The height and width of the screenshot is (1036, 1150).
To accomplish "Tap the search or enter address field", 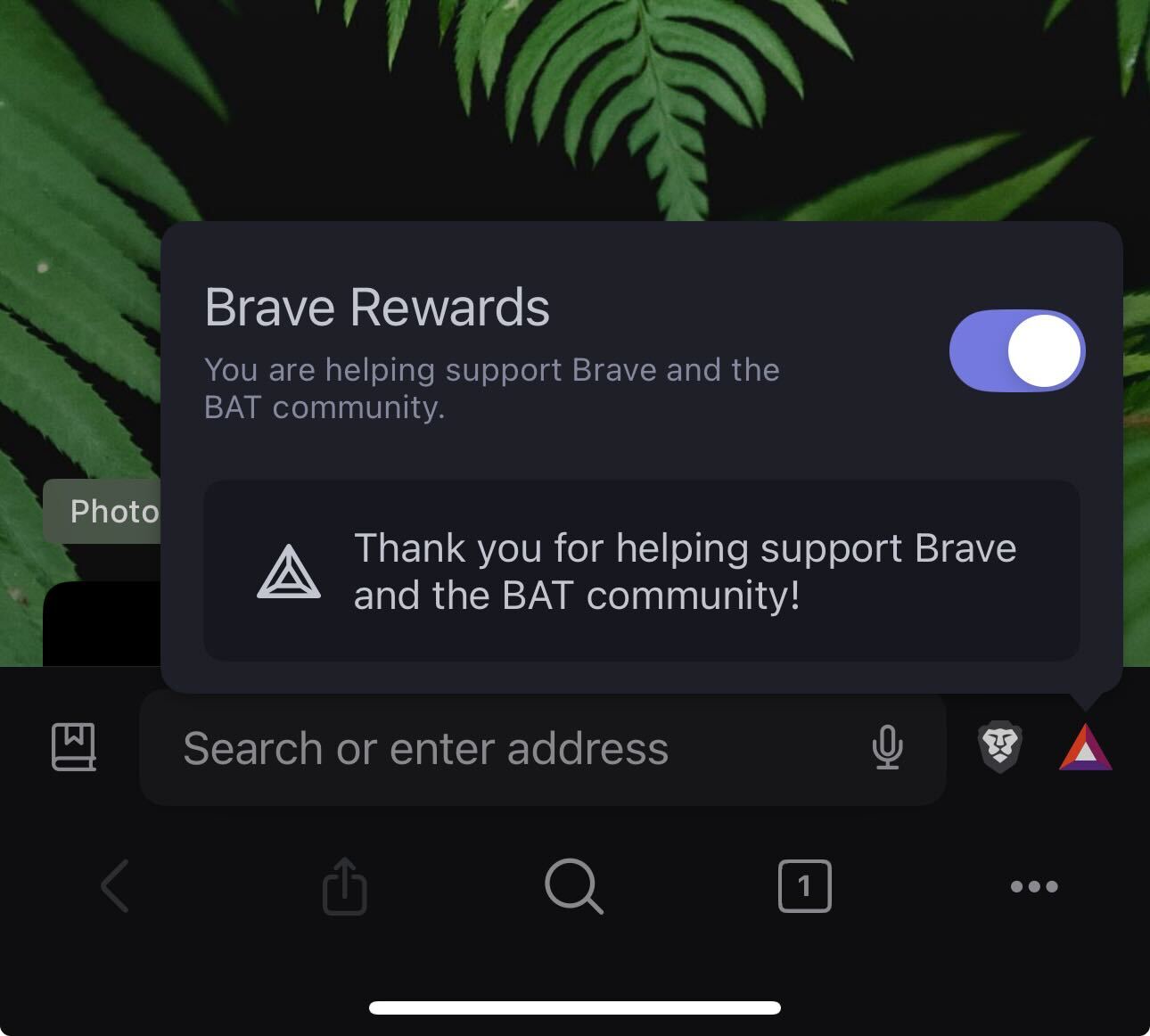I will (x=499, y=748).
